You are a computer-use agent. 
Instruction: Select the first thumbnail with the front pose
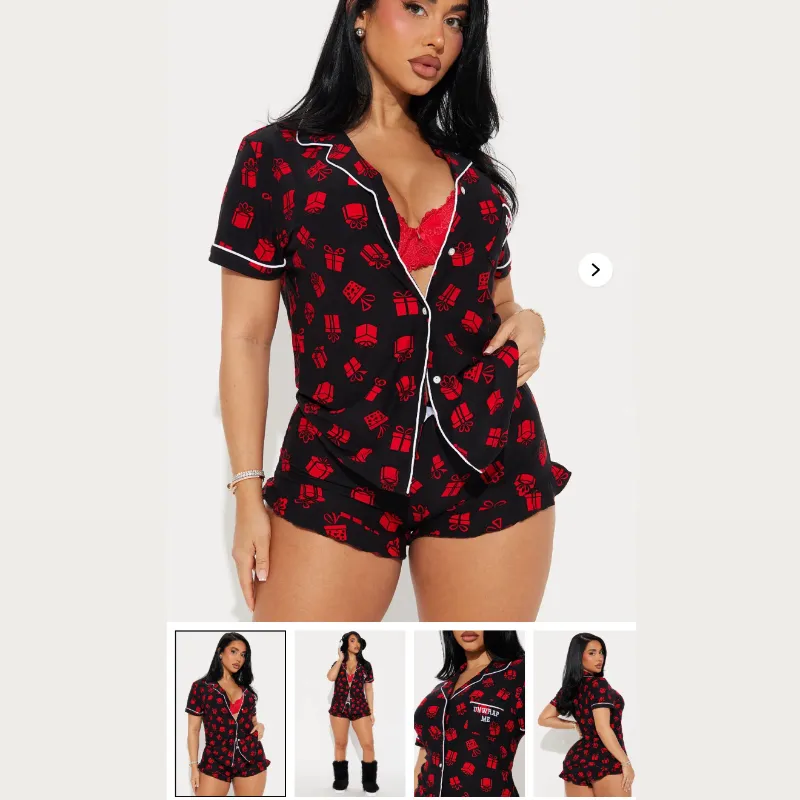230,713
